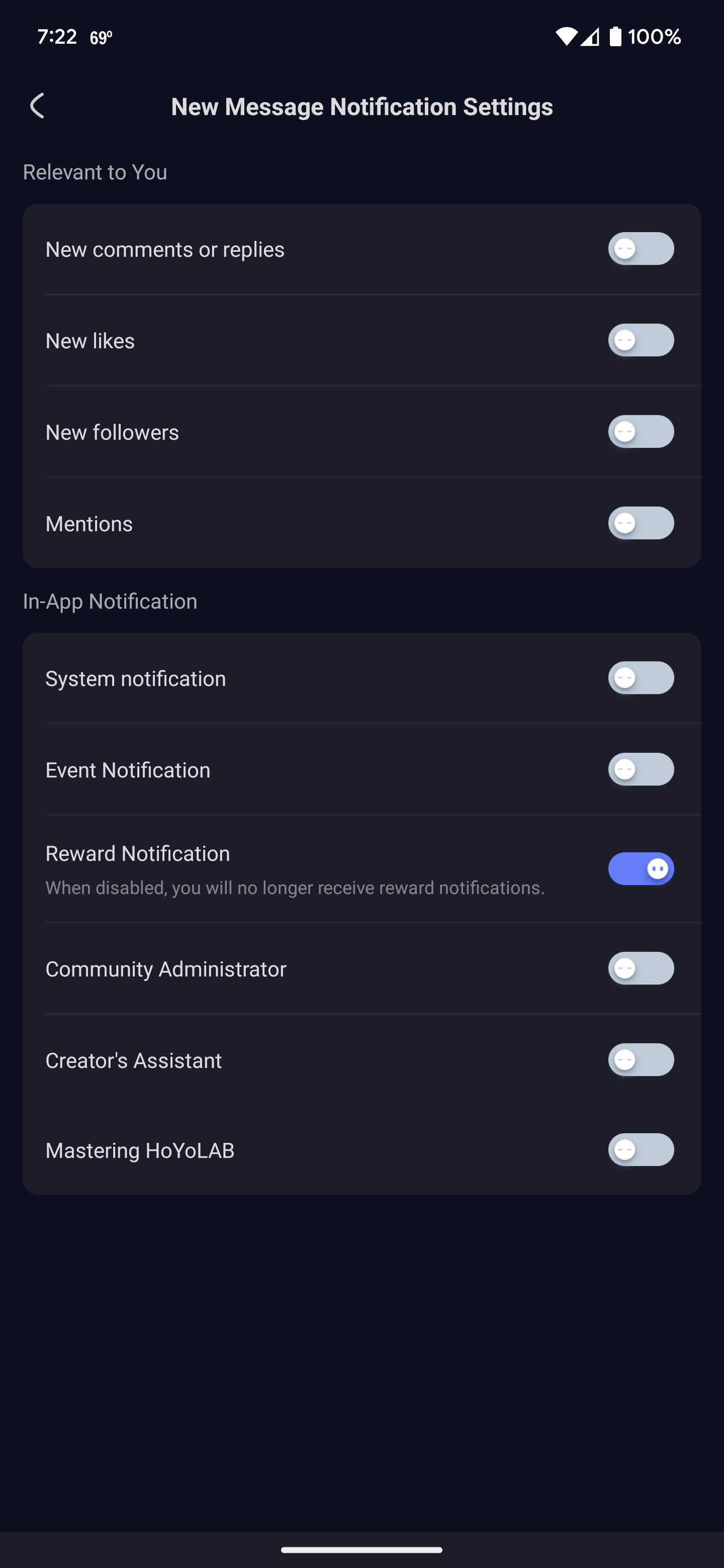Viewport: 724px width, 1568px height.
Task: Click the 7:22 clock display
Action: pos(58,36)
